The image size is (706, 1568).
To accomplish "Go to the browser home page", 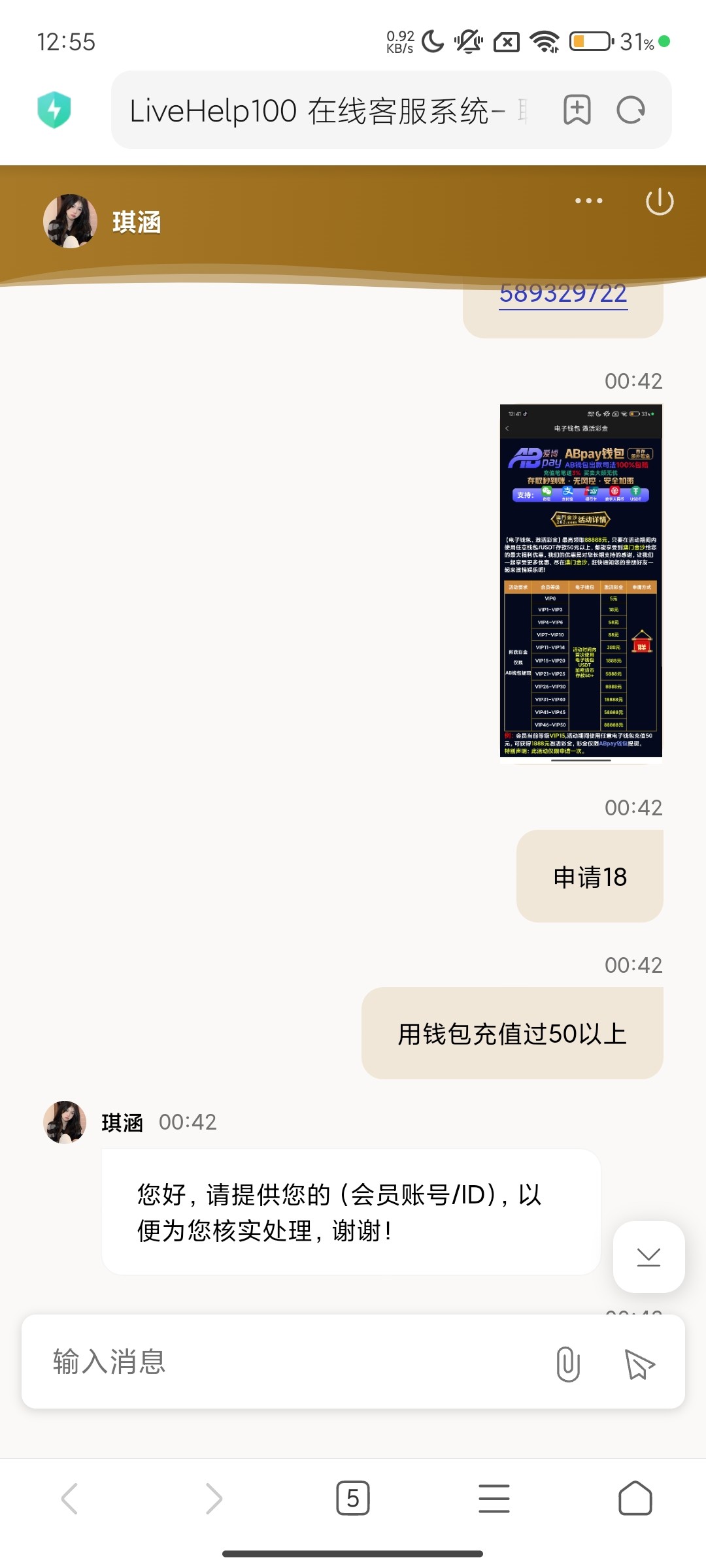I will click(635, 1498).
